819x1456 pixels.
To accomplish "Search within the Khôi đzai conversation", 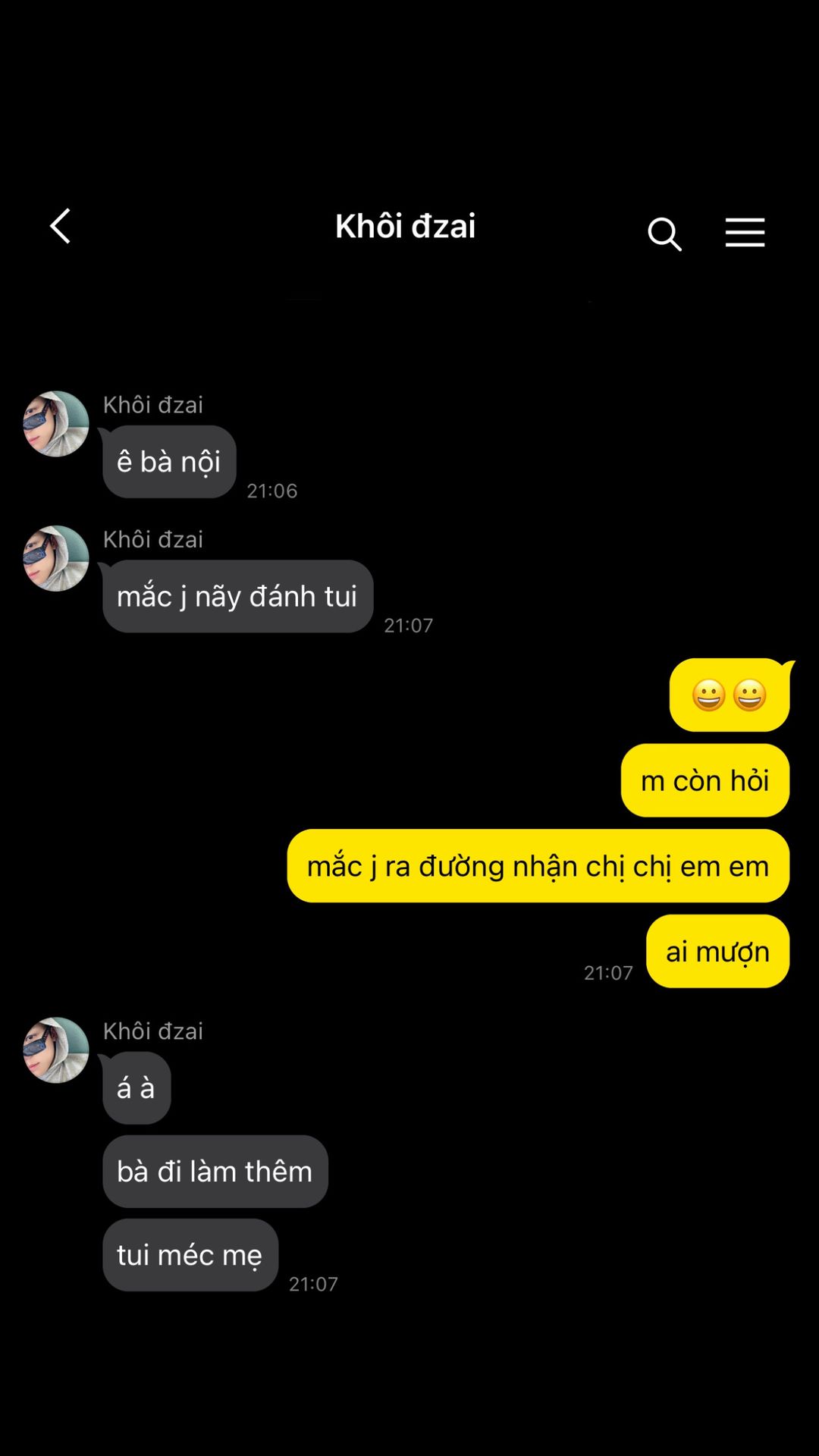I will (664, 234).
